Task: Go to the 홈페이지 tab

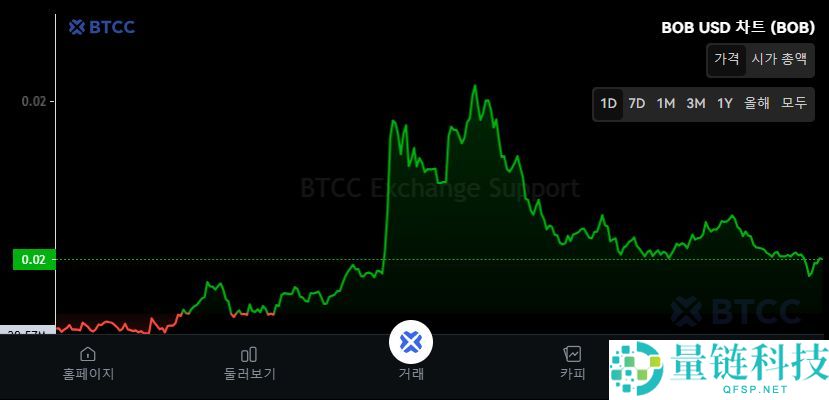Action: 88,363
